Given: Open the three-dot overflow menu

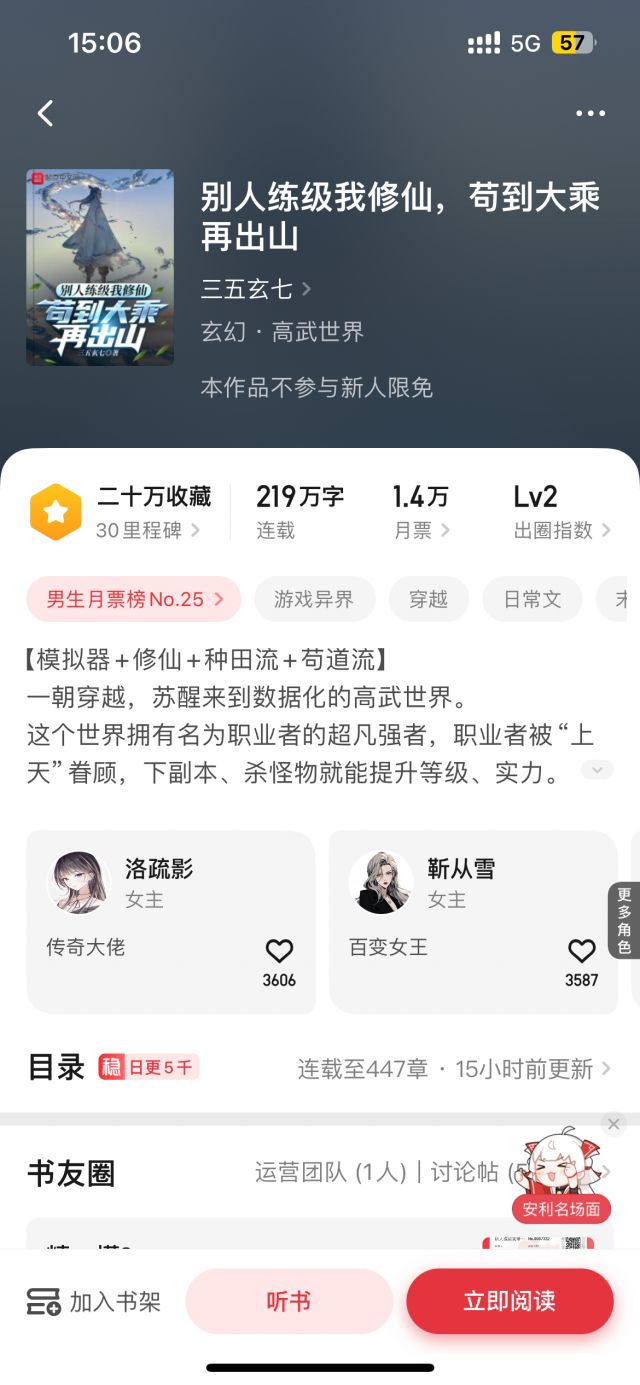Looking at the screenshot, I should click(x=590, y=113).
